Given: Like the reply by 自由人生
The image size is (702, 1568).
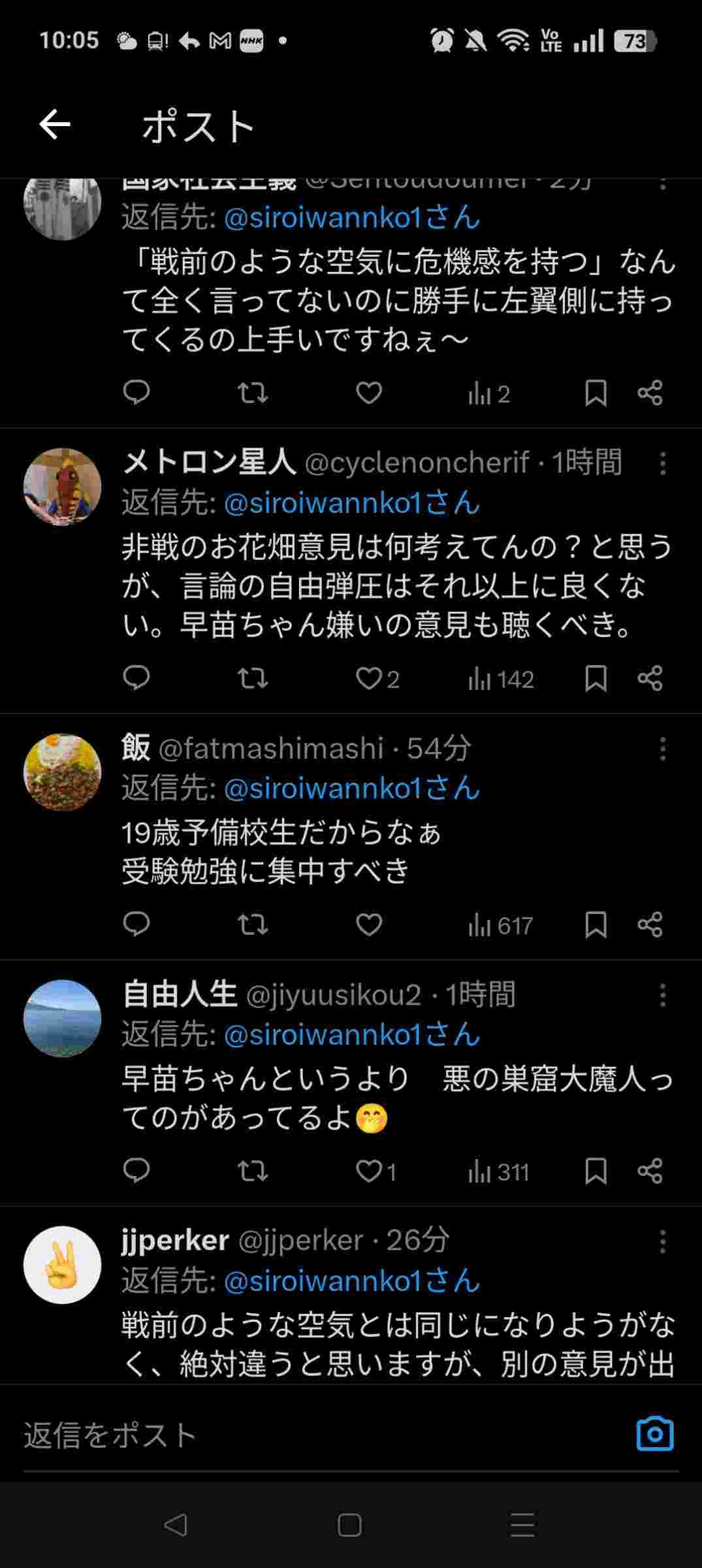Looking at the screenshot, I should [x=369, y=1171].
